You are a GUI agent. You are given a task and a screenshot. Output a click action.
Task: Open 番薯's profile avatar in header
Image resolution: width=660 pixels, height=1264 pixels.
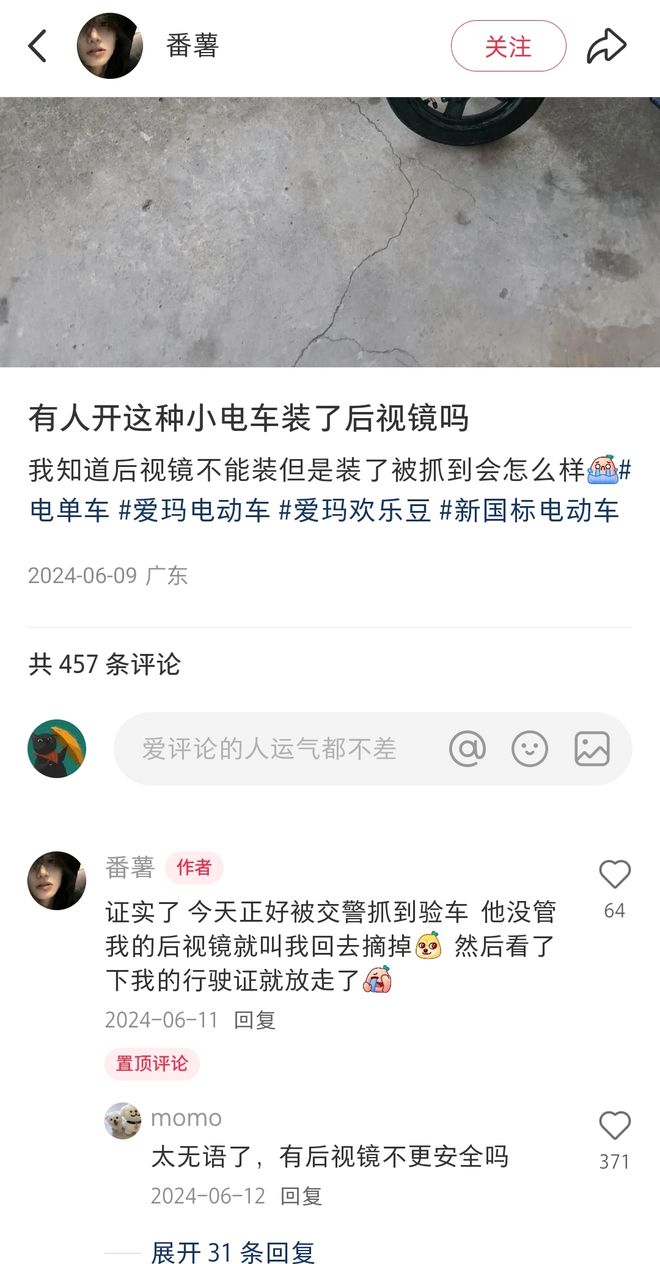110,46
